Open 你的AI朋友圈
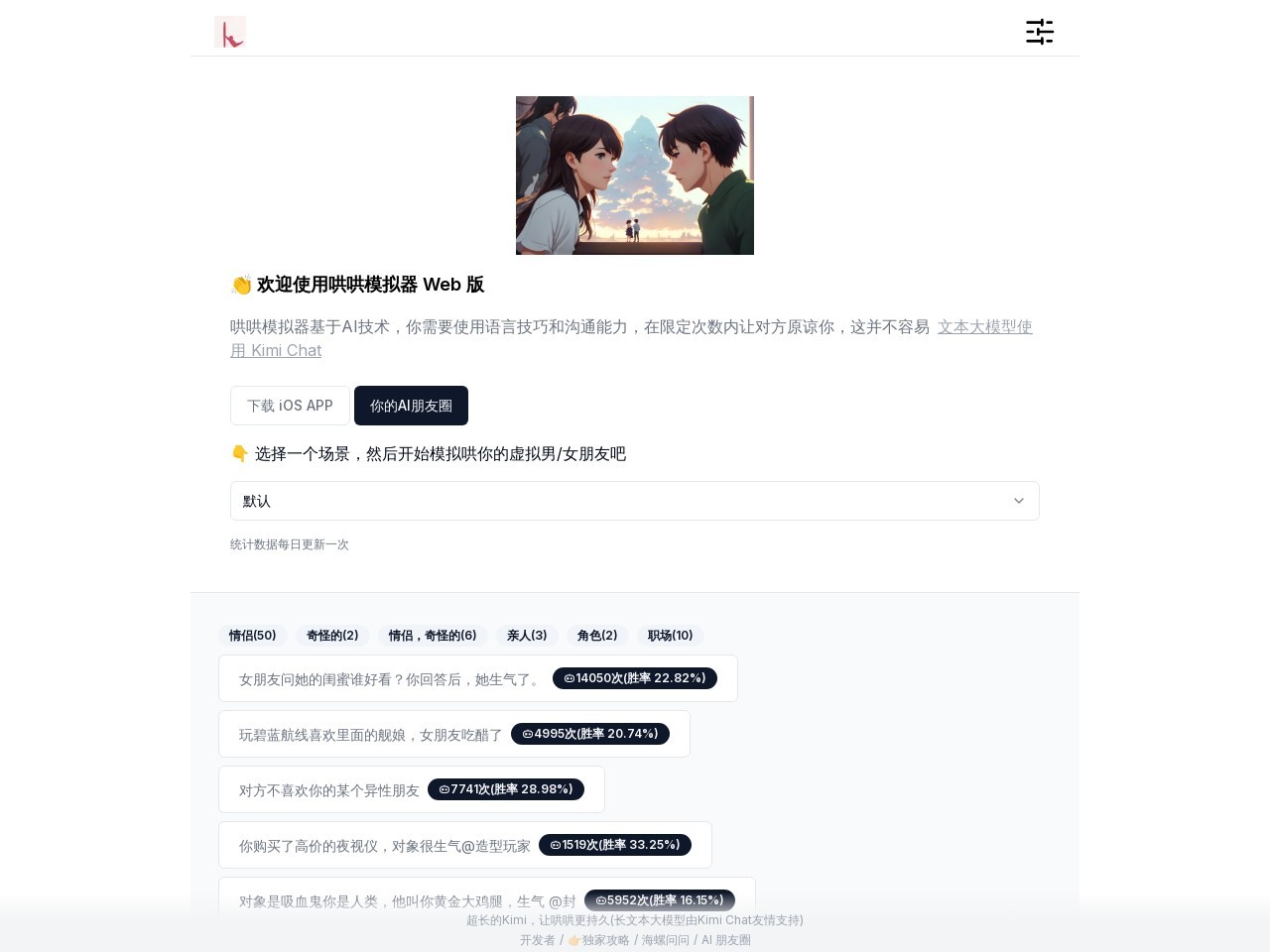Image resolution: width=1270 pixels, height=952 pixels. 411,406
